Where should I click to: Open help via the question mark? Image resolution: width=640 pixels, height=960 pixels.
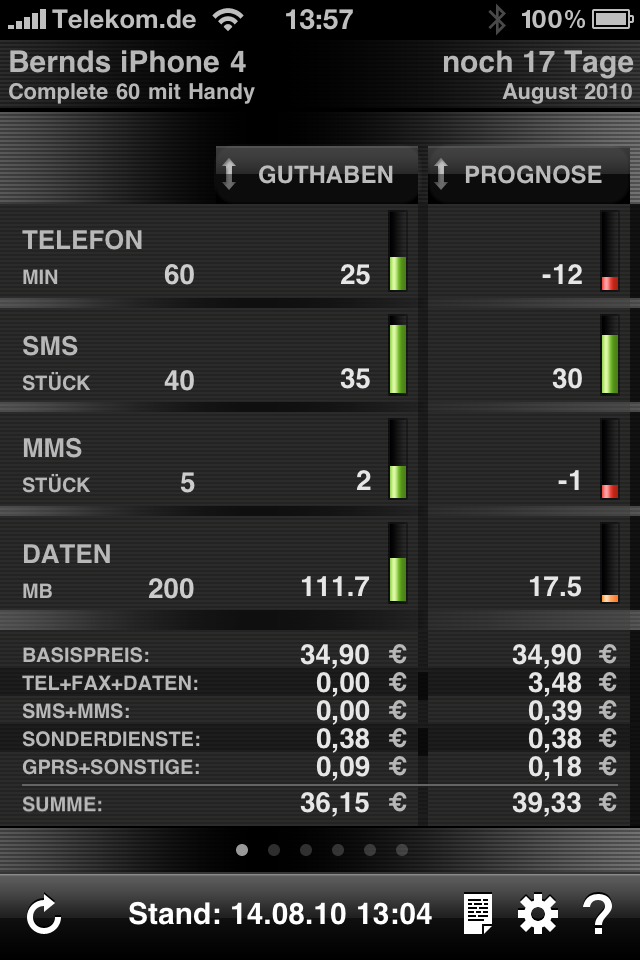pos(597,914)
